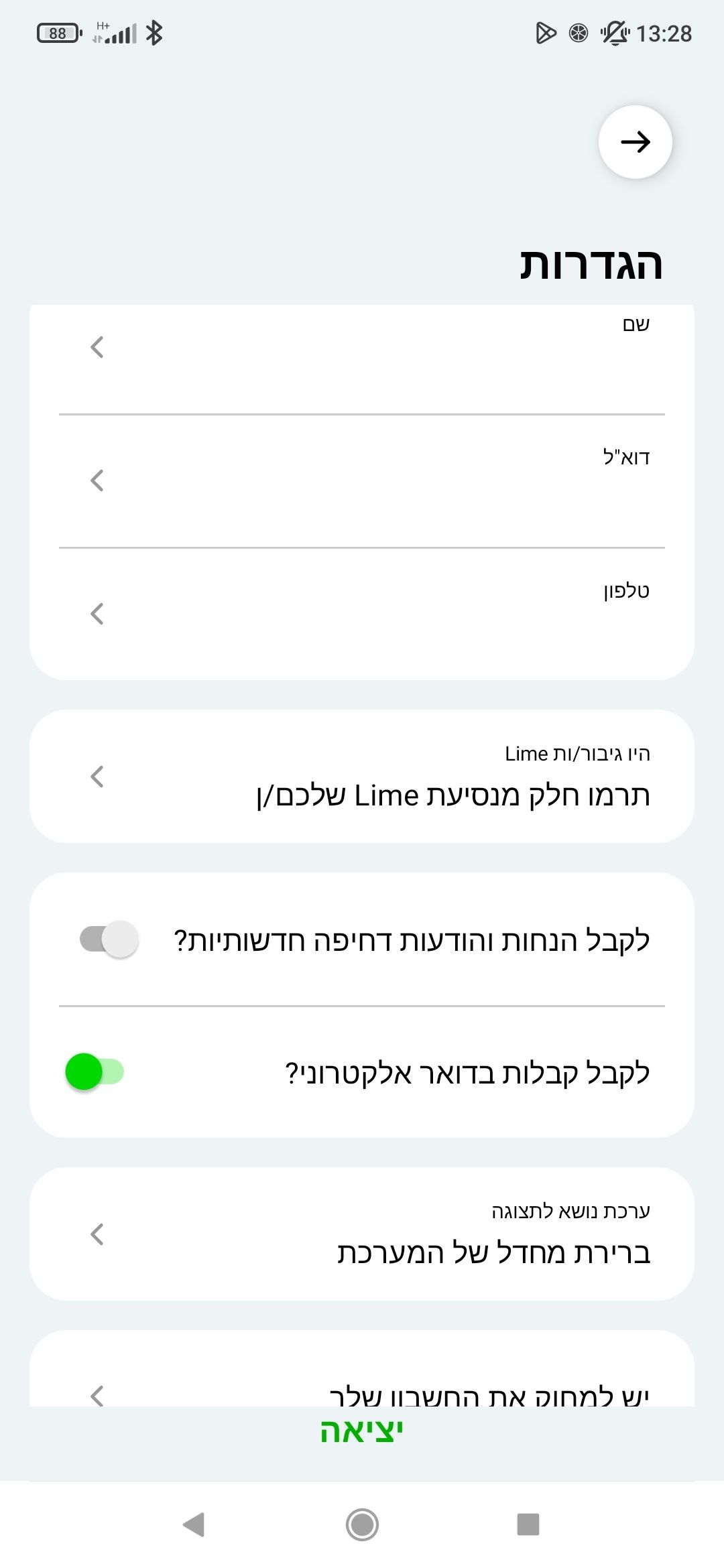Enable news push notifications toggle
The width and height of the screenshot is (724, 1568).
point(109,939)
